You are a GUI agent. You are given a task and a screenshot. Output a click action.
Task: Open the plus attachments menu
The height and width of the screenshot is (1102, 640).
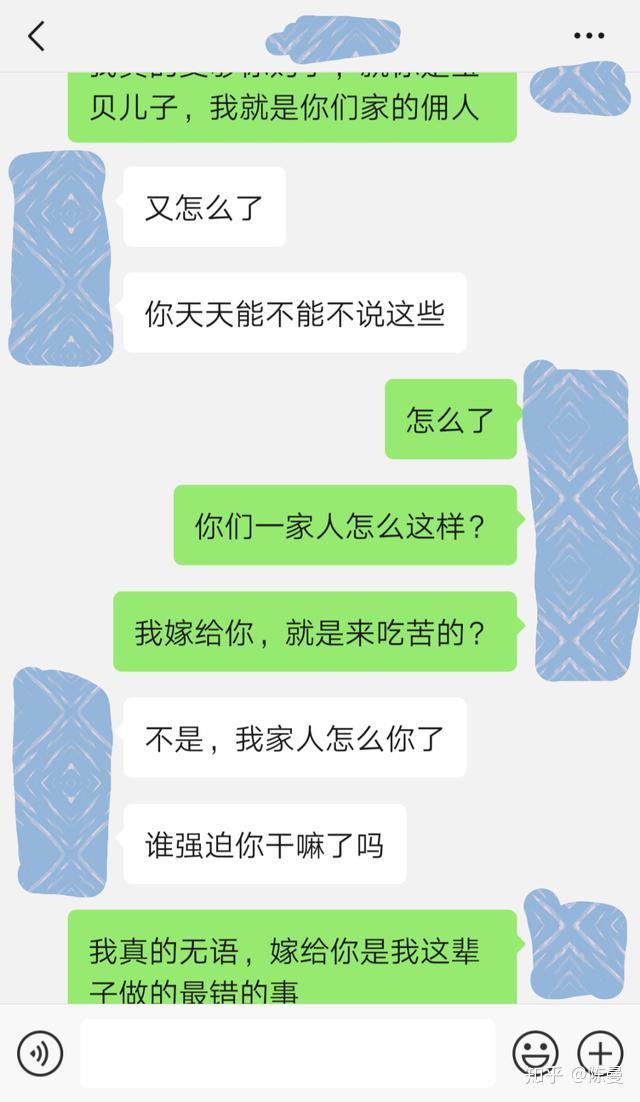coord(600,1053)
